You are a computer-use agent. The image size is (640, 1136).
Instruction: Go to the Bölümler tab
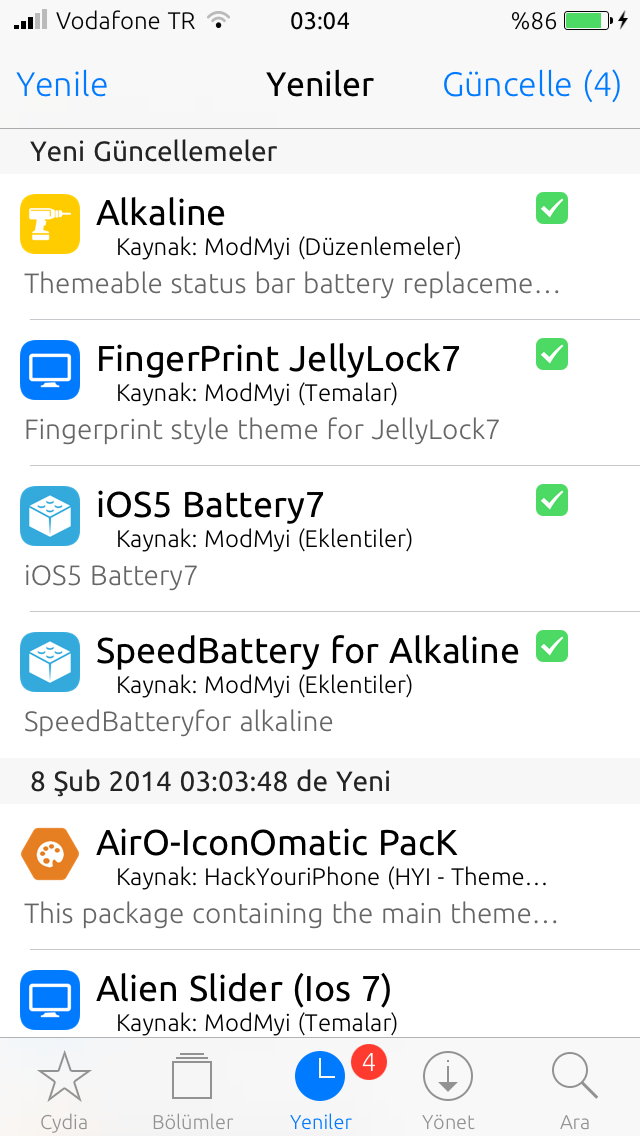pos(192,1089)
